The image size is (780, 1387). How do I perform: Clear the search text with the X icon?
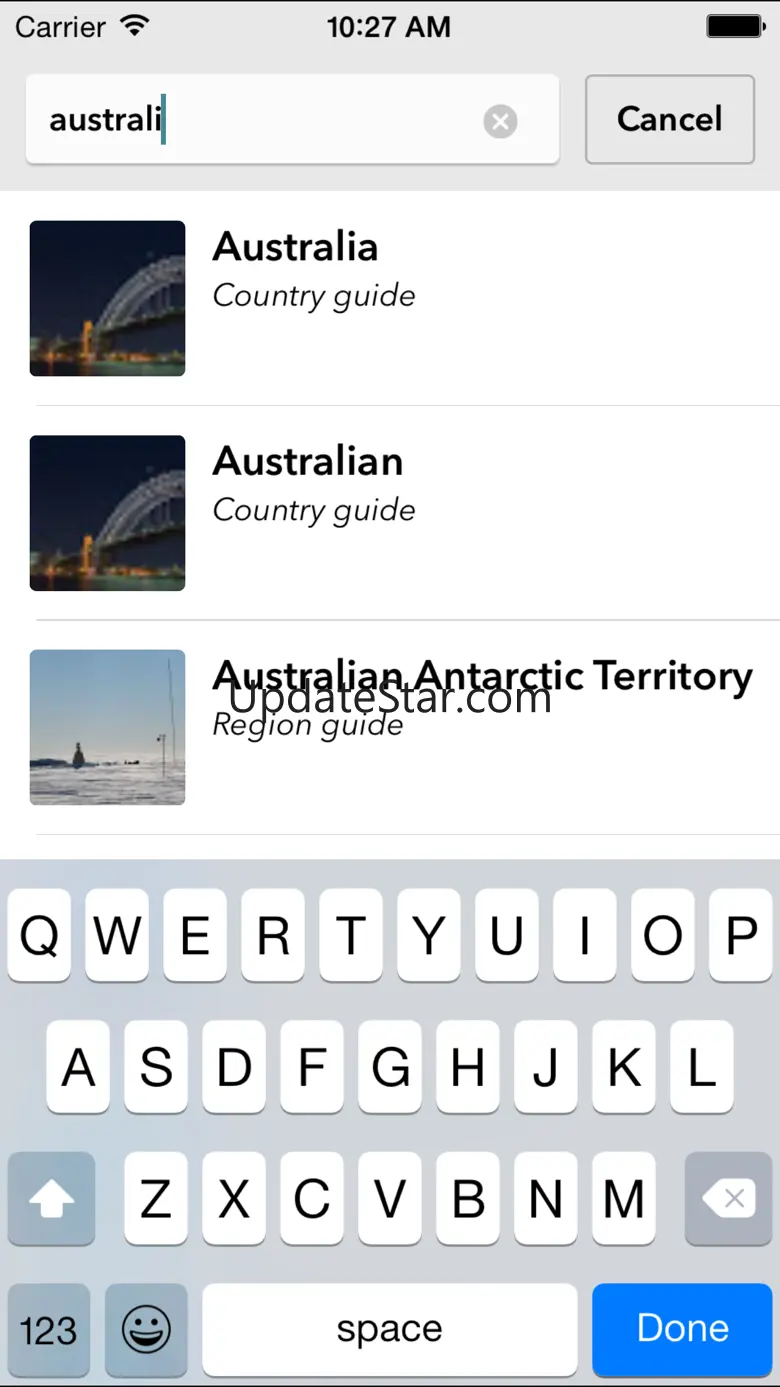(x=500, y=121)
